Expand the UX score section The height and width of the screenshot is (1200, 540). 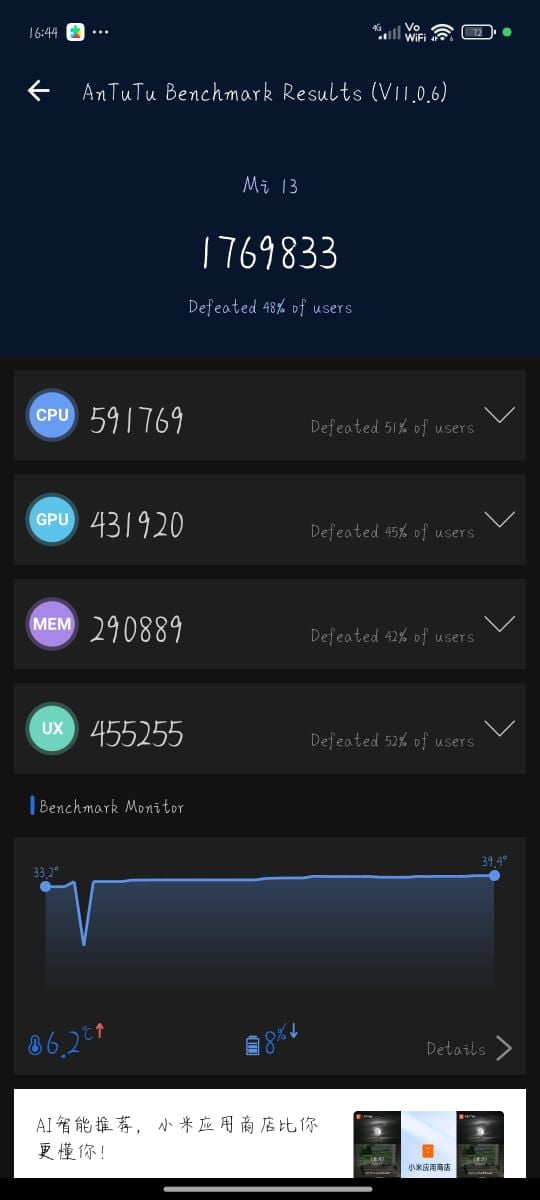499,728
